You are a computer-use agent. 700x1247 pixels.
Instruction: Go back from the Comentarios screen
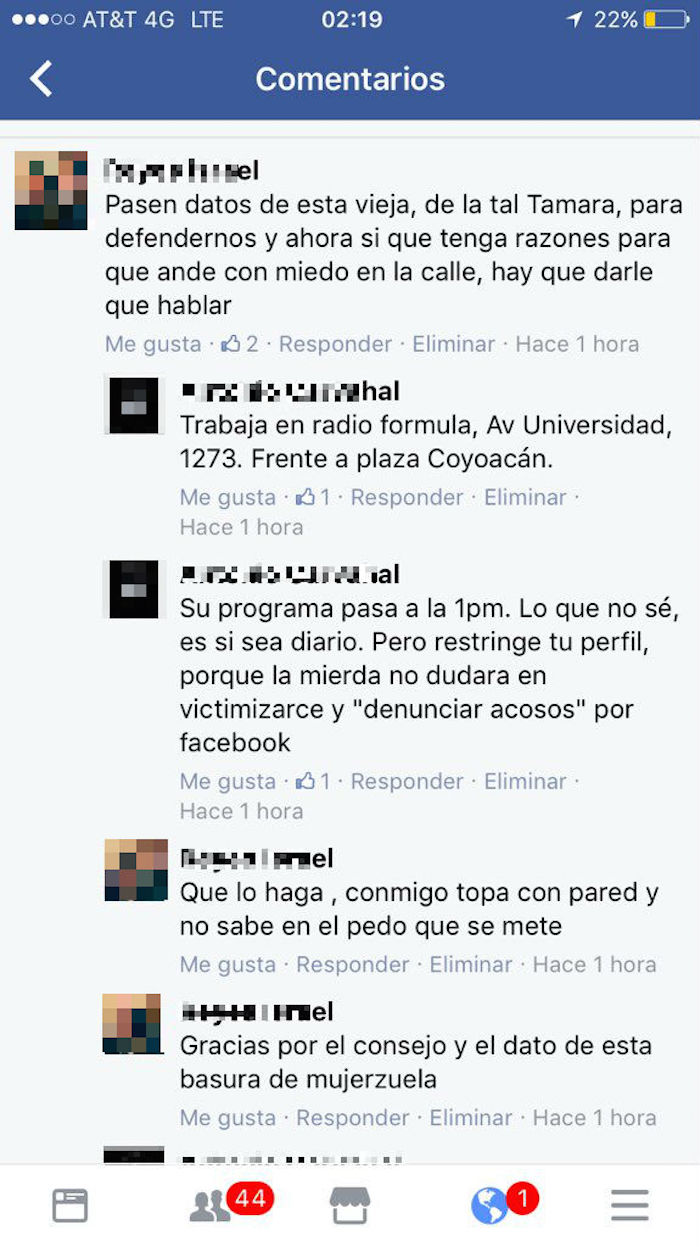41,78
